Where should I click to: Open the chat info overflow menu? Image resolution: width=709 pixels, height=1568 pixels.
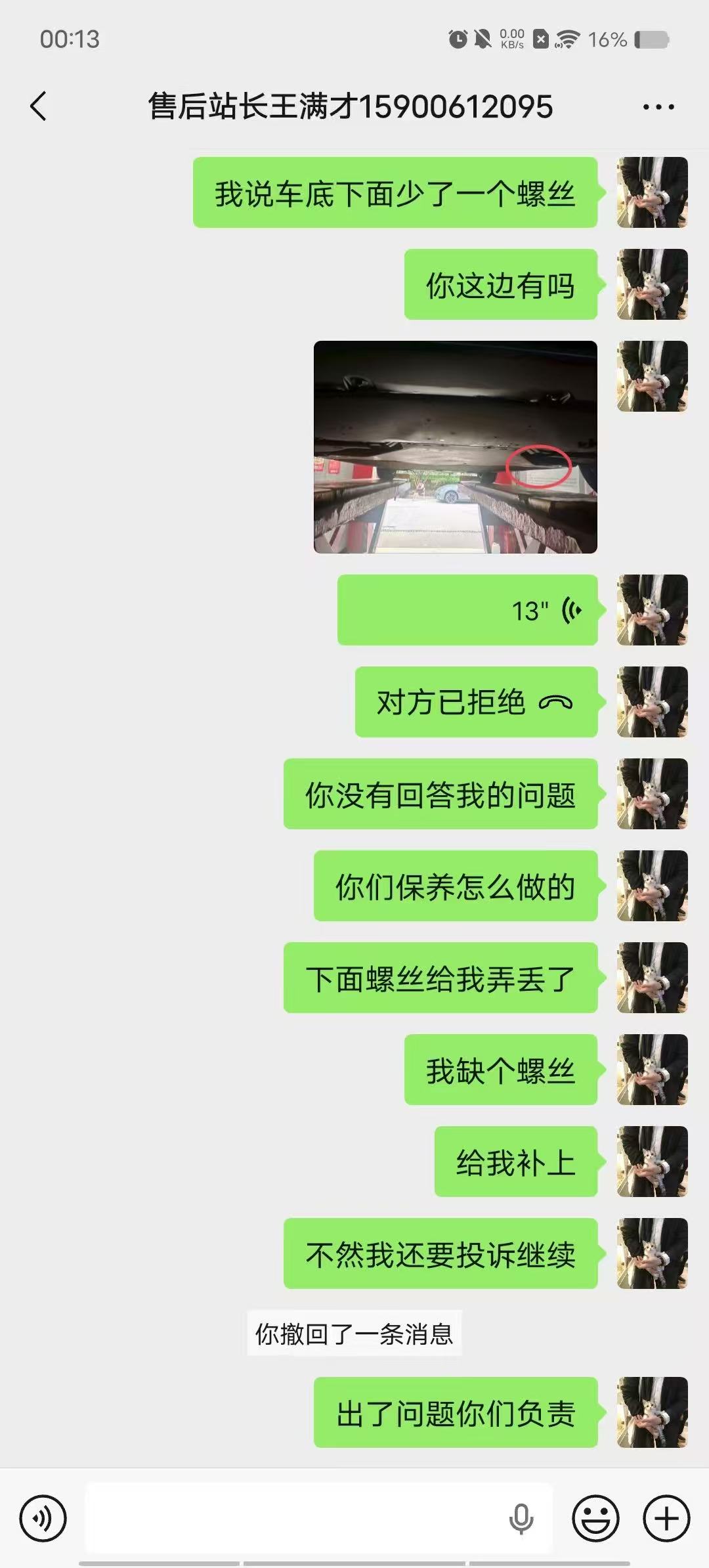[x=658, y=107]
